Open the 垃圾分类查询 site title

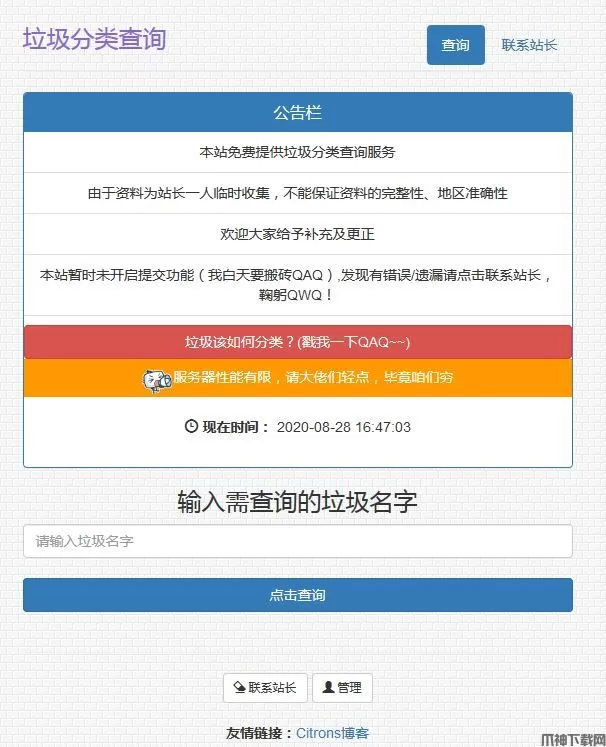point(94,40)
